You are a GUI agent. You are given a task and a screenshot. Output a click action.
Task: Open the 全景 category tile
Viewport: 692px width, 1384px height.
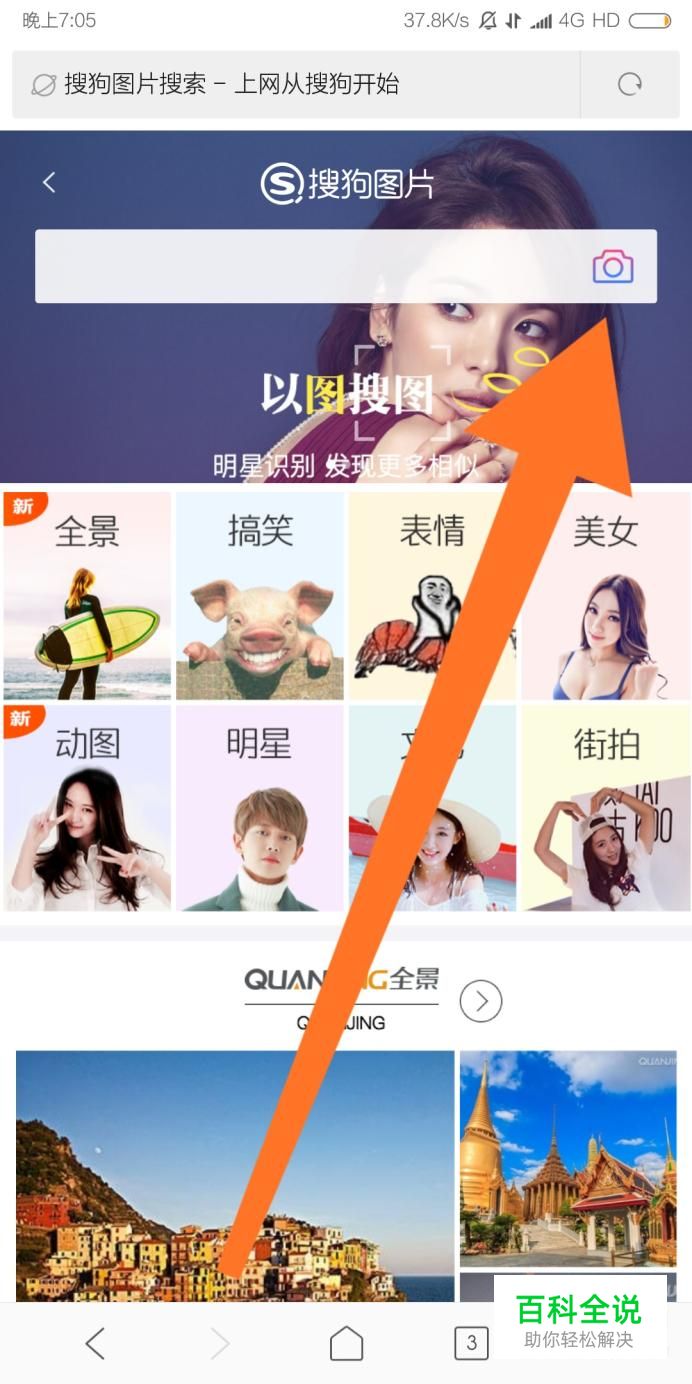point(87,595)
